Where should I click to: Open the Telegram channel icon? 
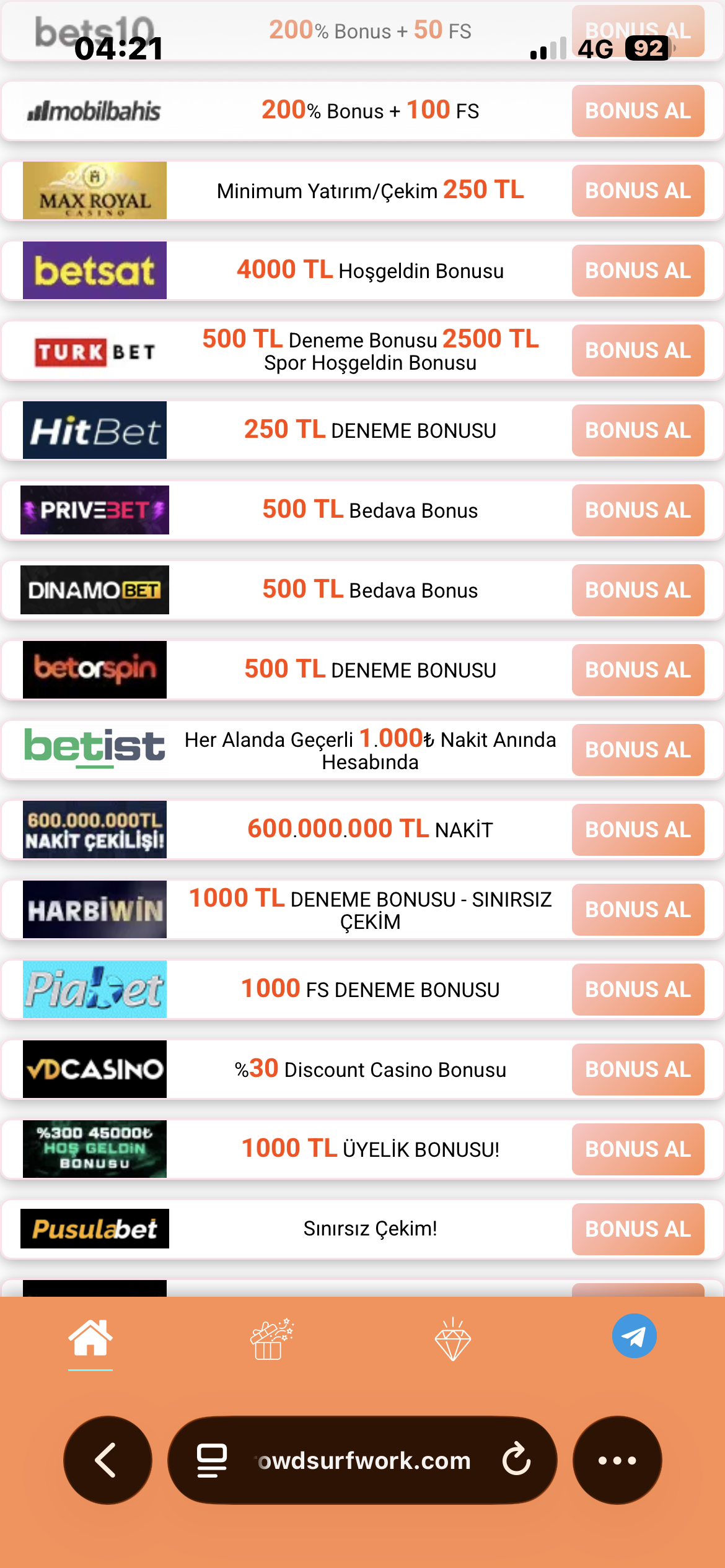(635, 1336)
